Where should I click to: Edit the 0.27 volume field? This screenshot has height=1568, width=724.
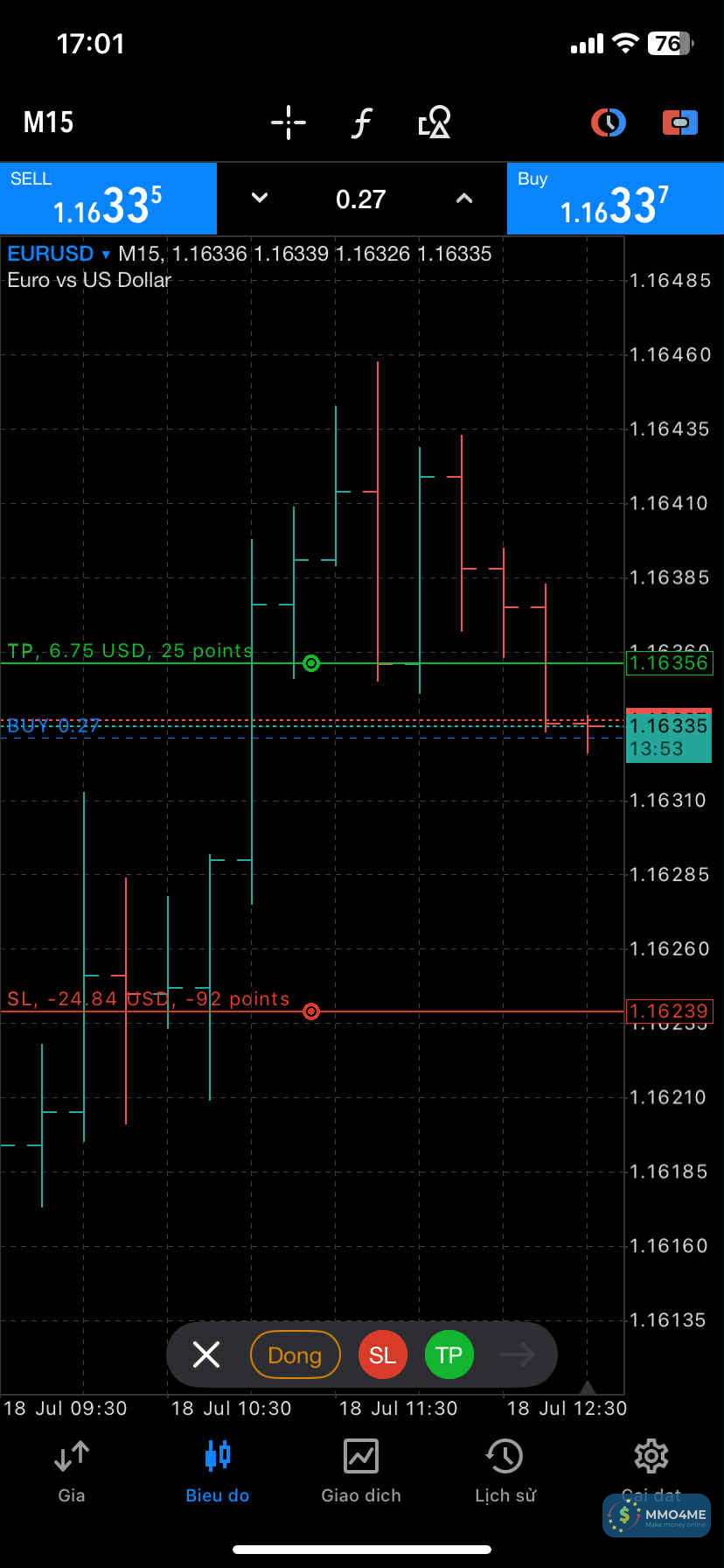click(360, 199)
